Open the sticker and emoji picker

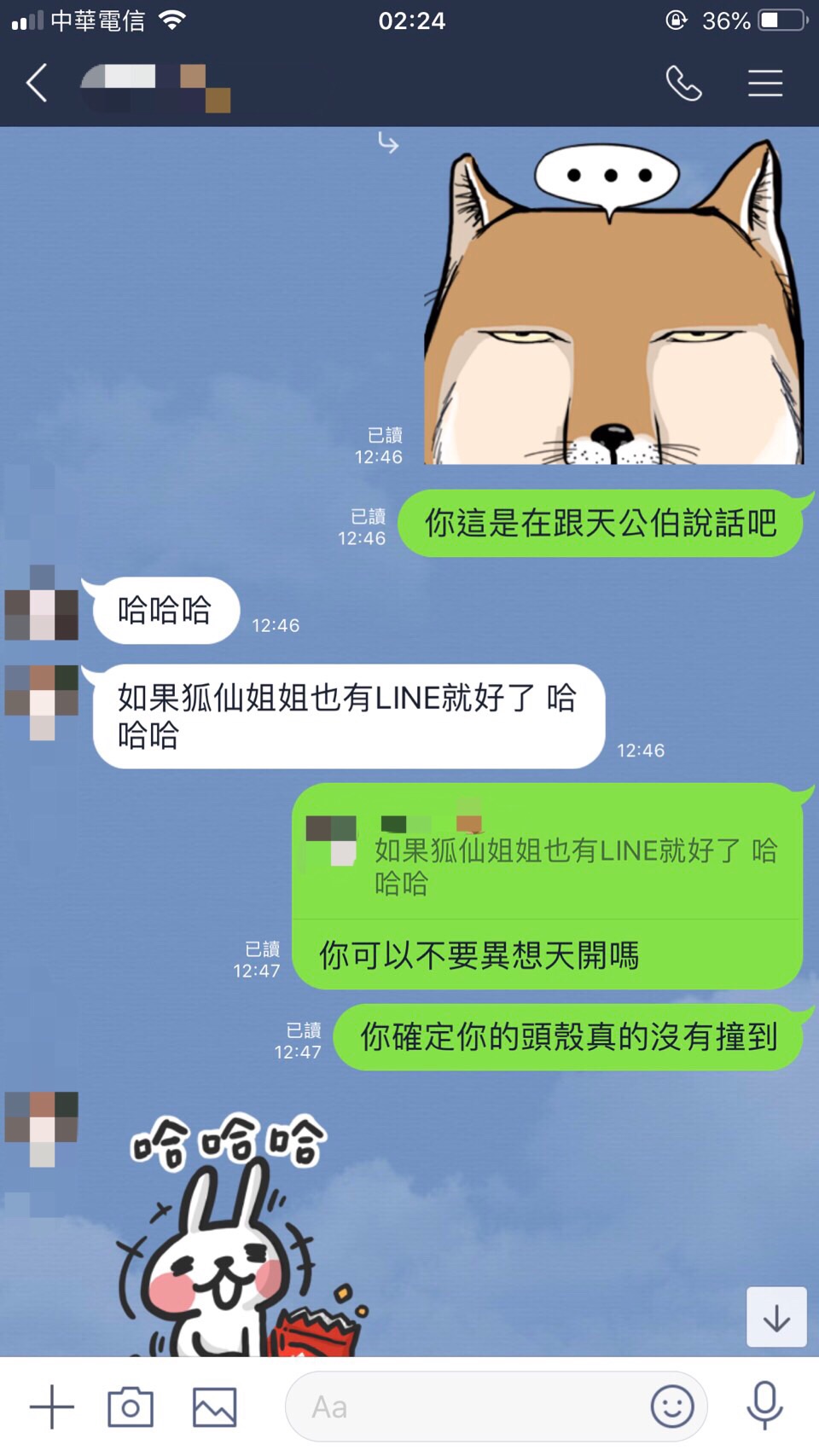[x=672, y=1407]
